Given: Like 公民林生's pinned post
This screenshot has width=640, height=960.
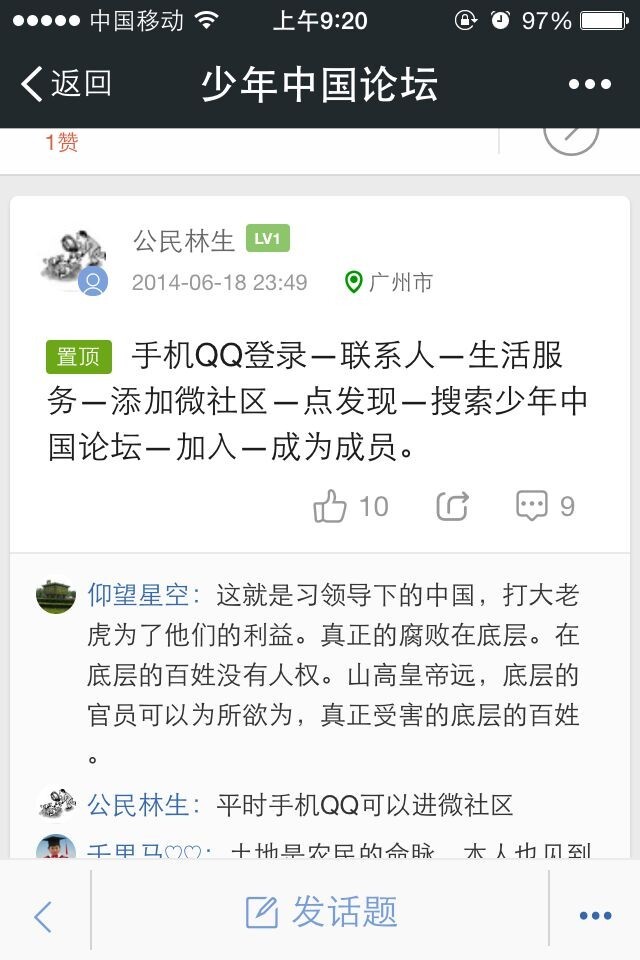Looking at the screenshot, I should click(x=350, y=506).
